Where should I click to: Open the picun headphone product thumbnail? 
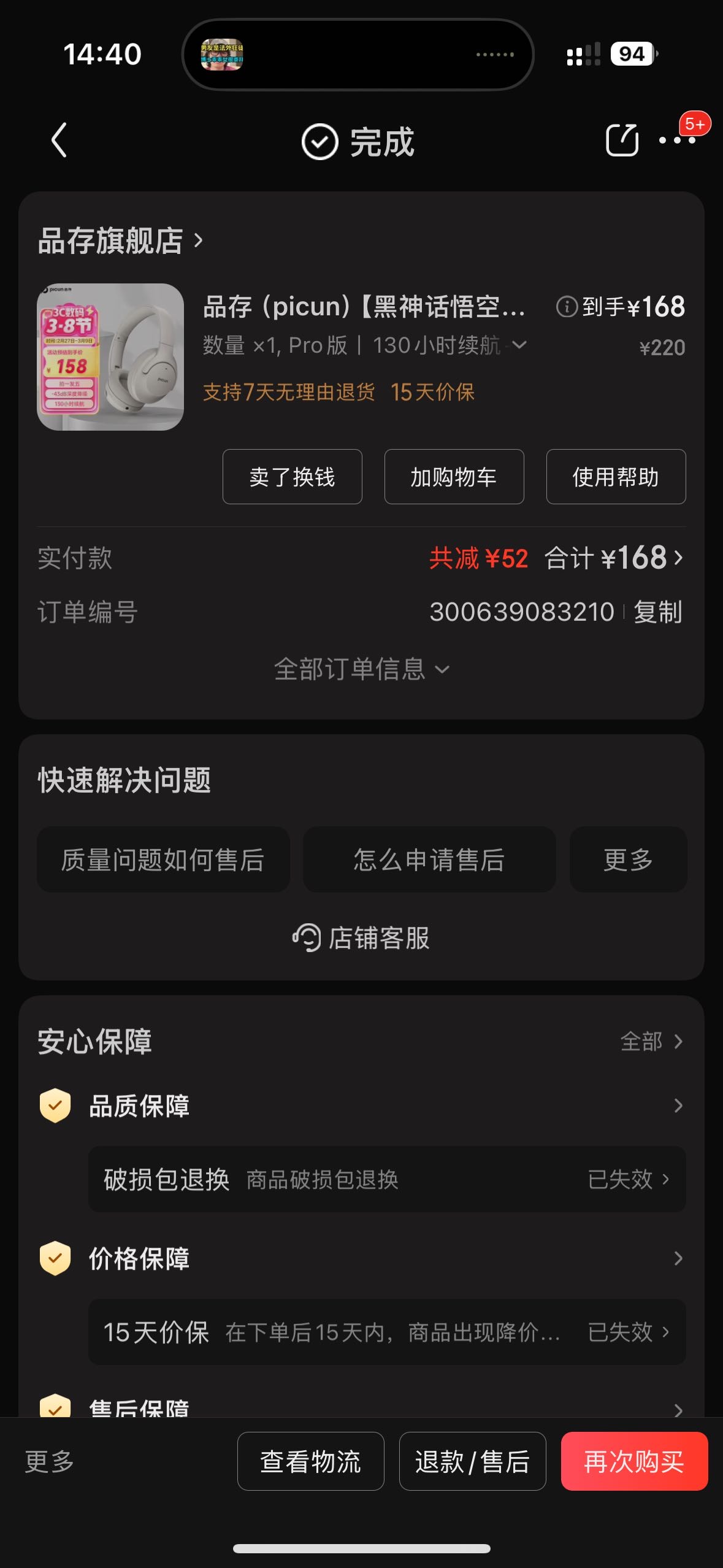[110, 357]
